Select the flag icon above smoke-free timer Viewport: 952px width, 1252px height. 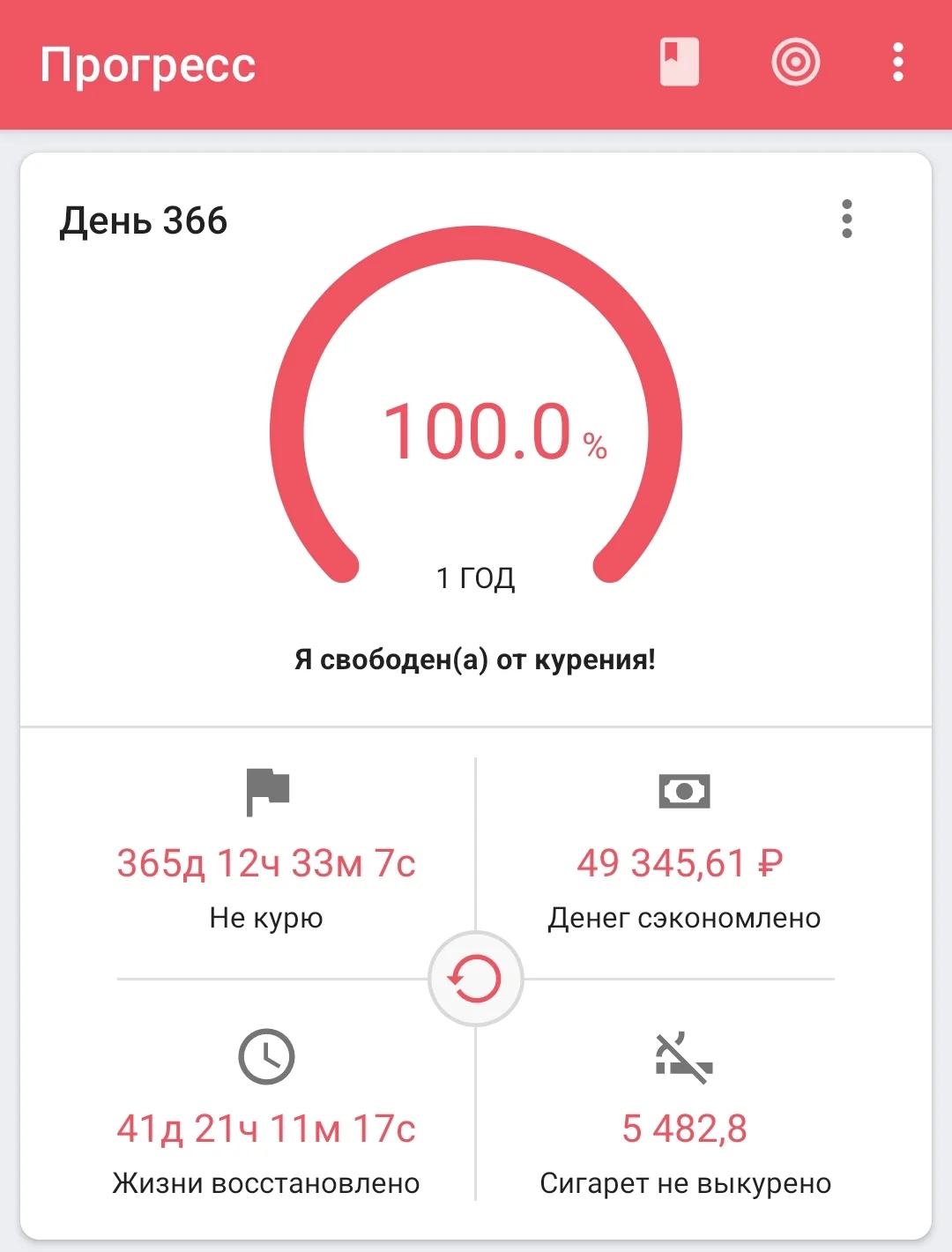(x=267, y=793)
